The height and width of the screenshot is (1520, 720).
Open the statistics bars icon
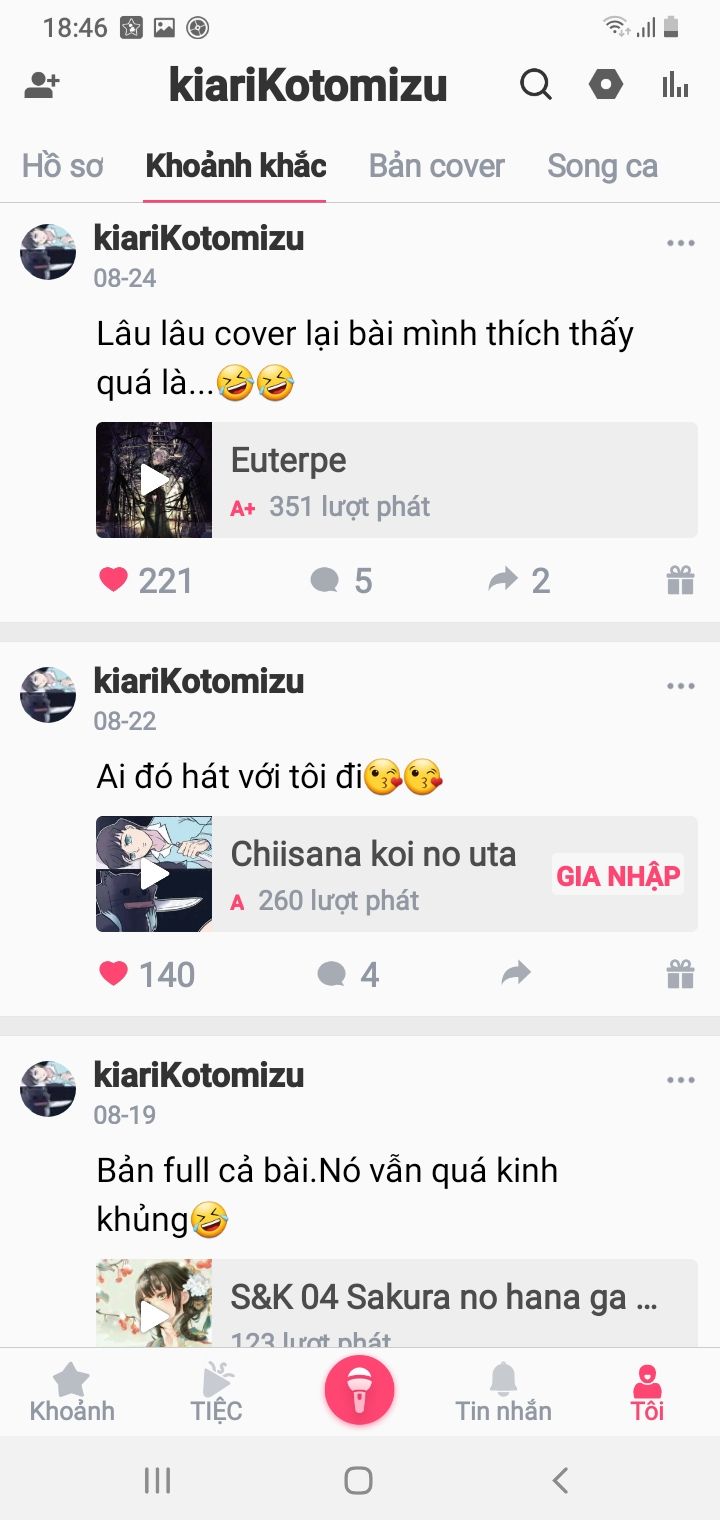675,85
